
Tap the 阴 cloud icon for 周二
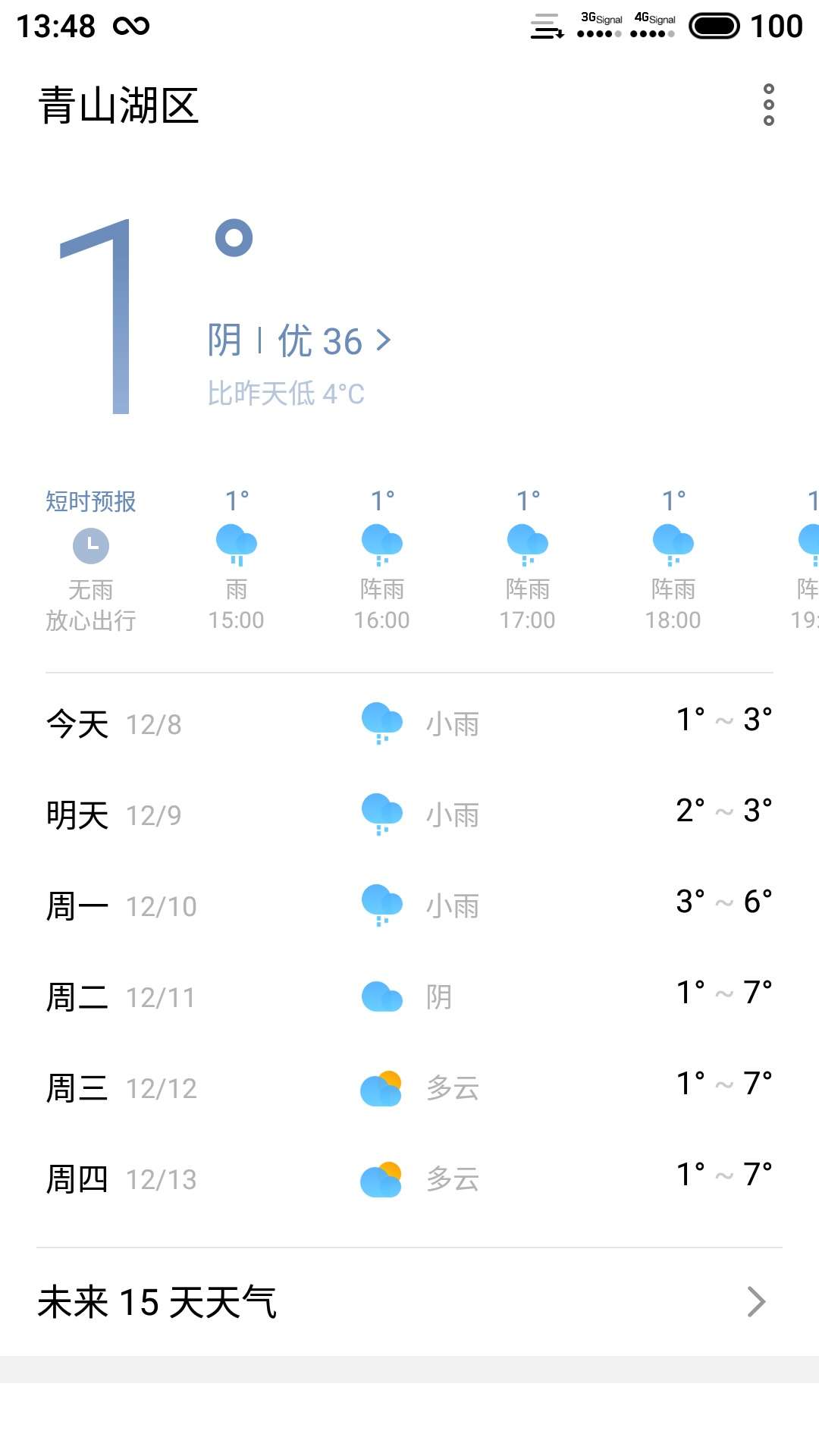(381, 996)
